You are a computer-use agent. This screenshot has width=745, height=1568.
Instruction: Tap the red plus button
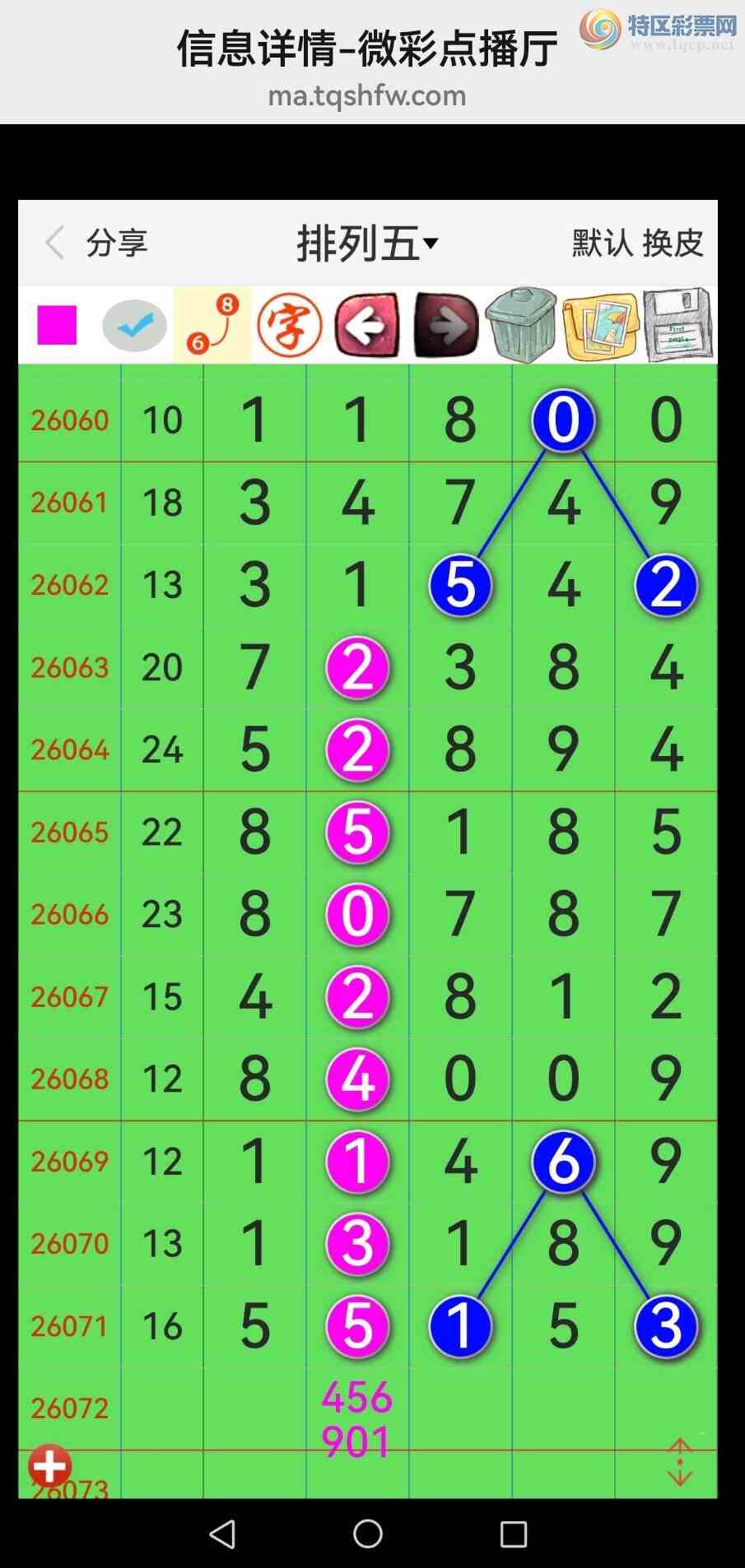pos(49,1466)
